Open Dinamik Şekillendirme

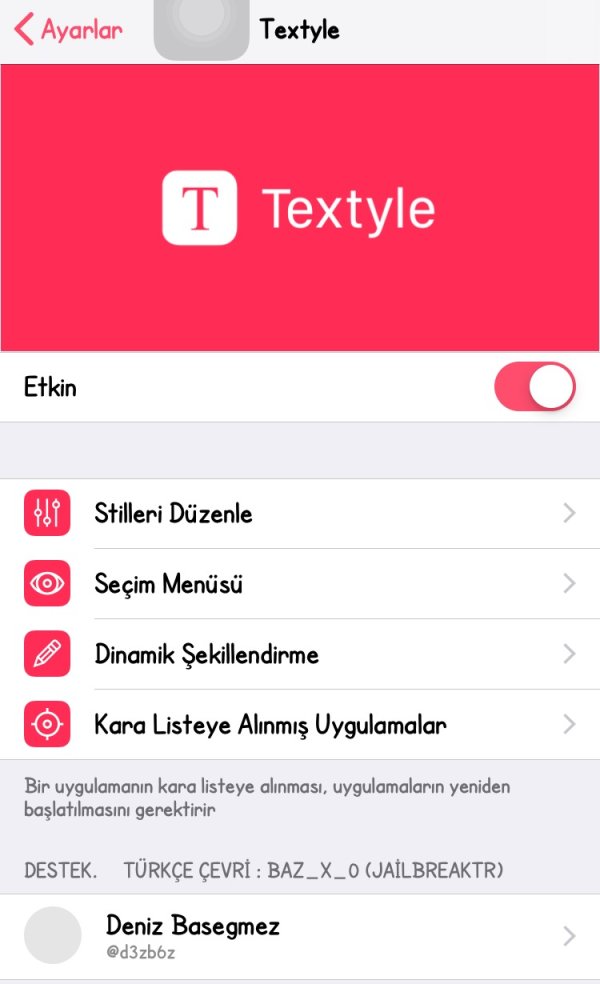[300, 654]
